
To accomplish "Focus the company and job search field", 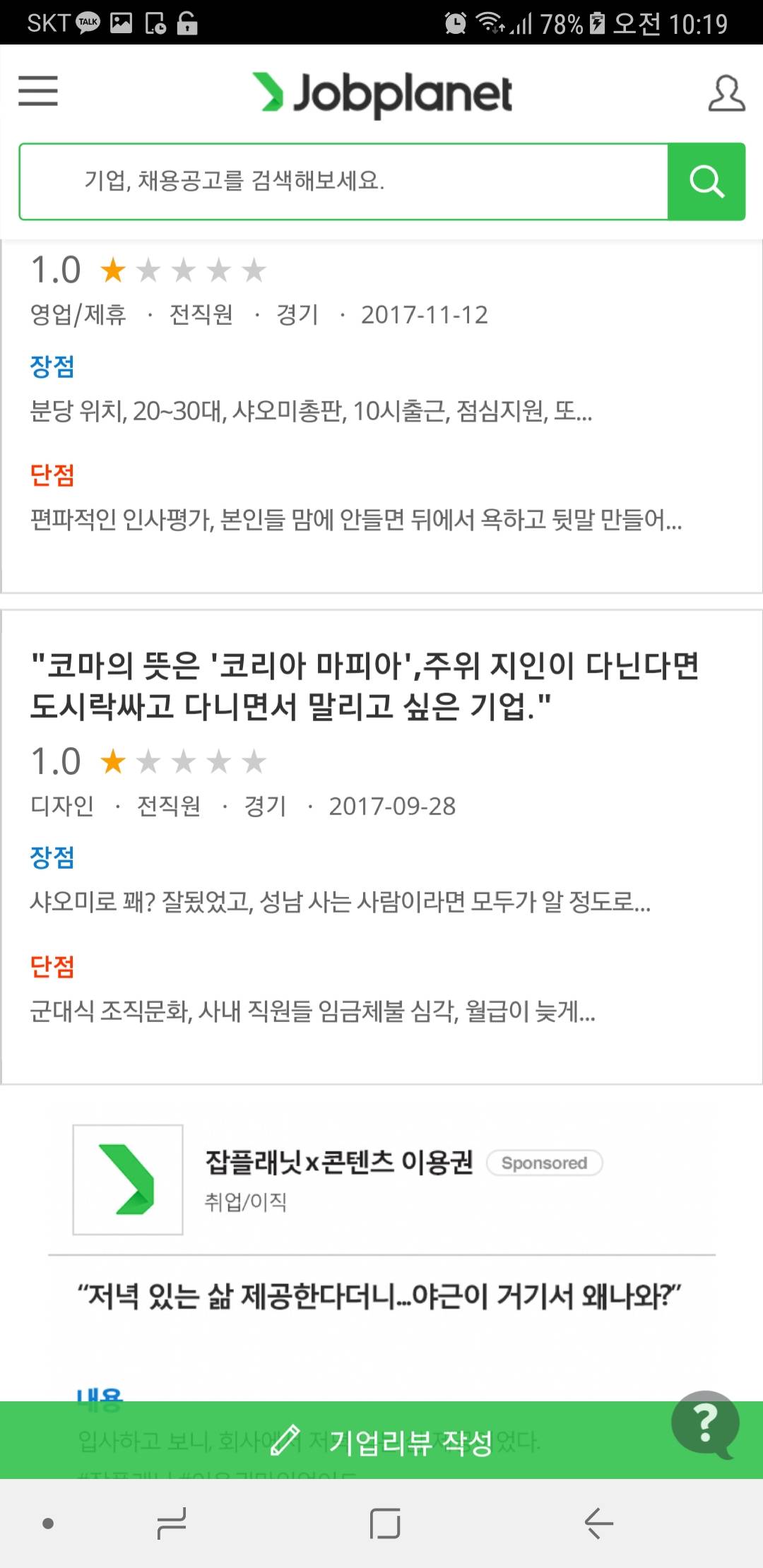I will coord(343,182).
